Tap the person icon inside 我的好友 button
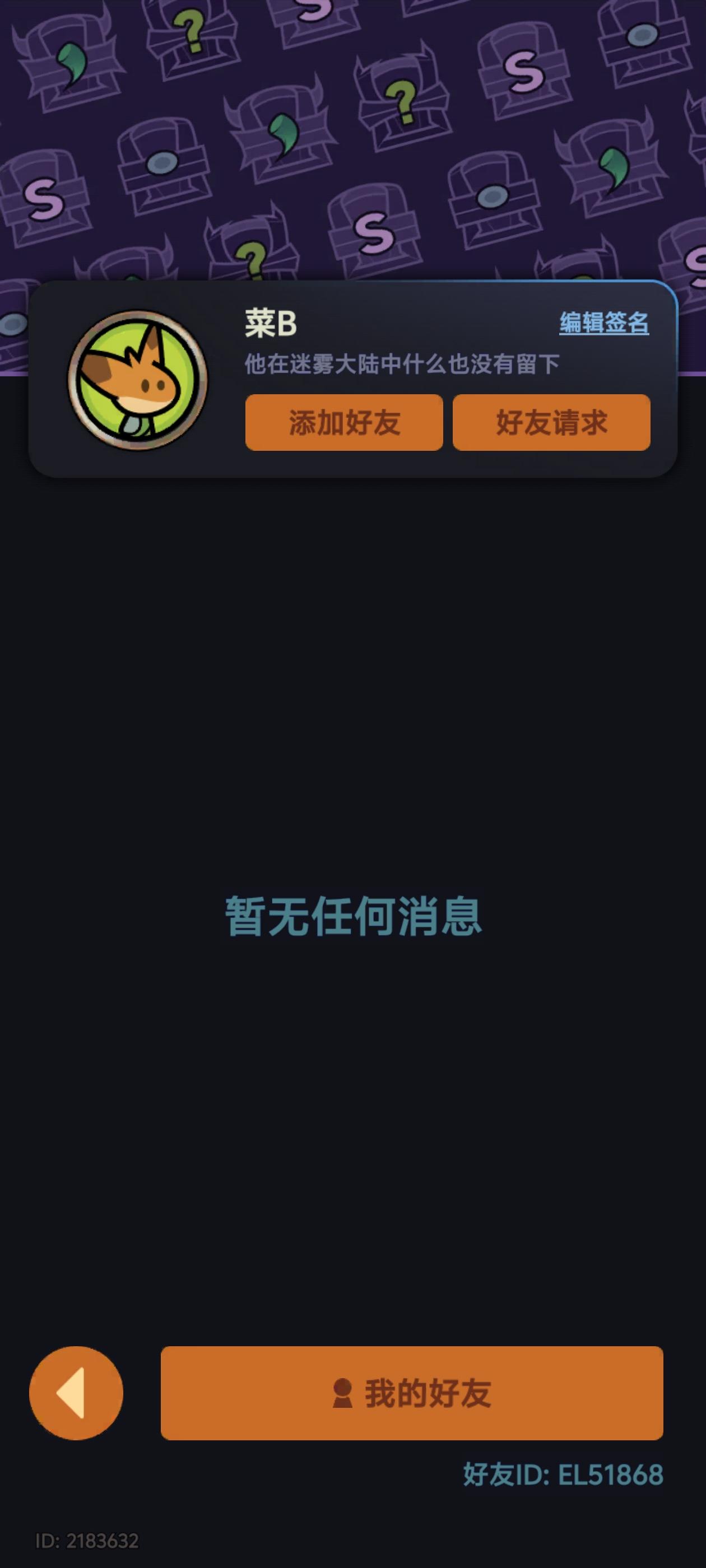Screen dimensions: 706x1568 [343, 1395]
